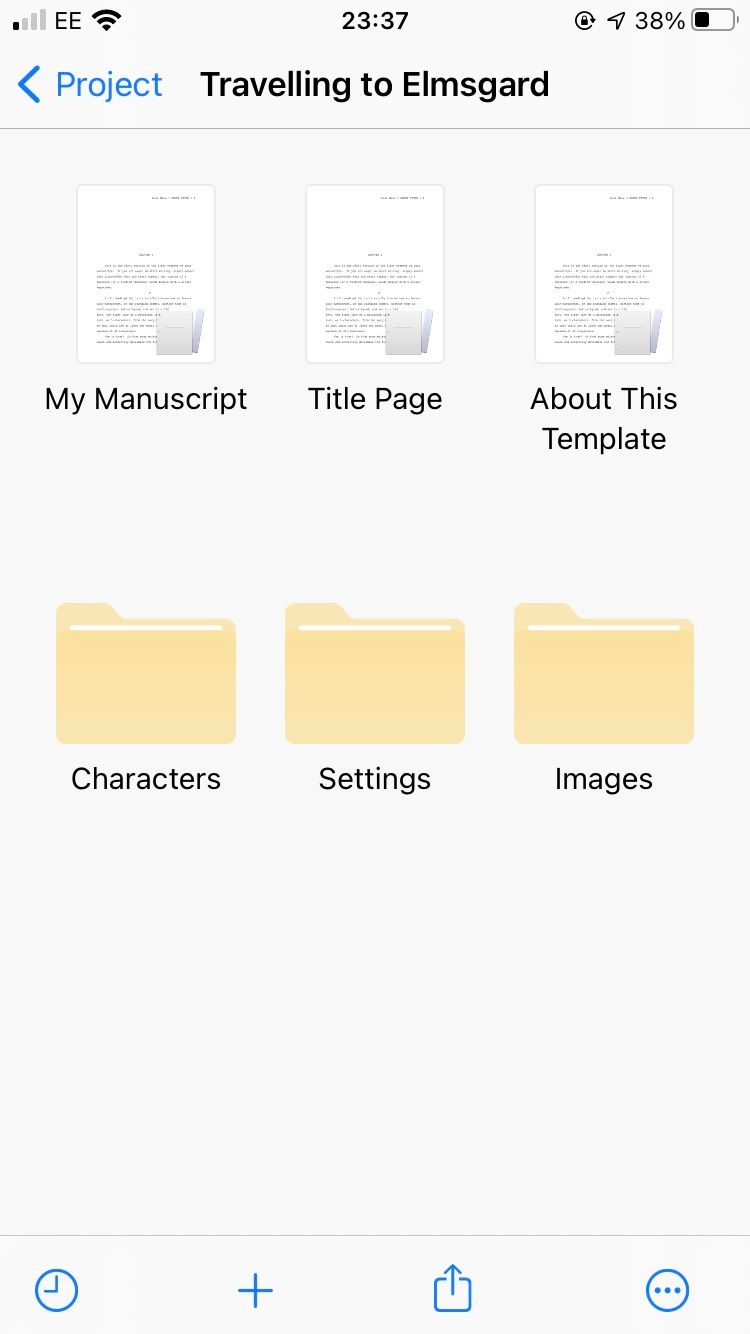
Task: Tap the Settings folder label
Action: 374,778
